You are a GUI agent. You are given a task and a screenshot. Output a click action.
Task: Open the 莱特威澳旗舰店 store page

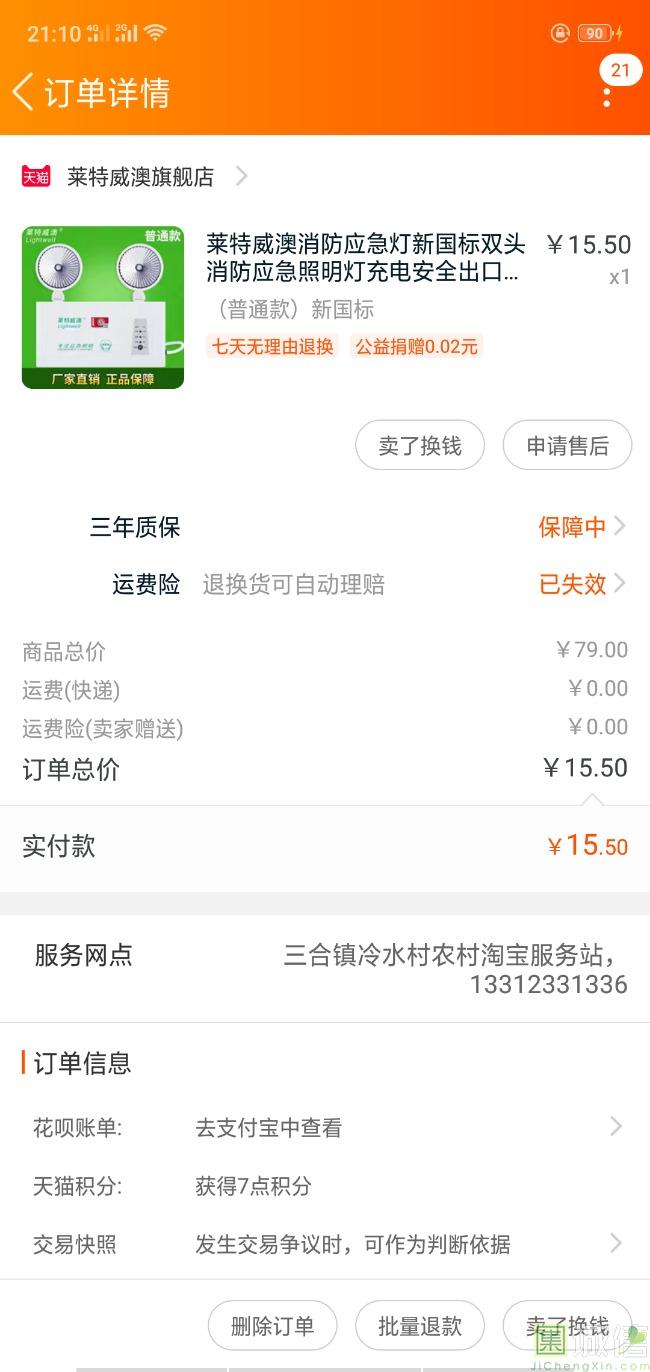(141, 177)
